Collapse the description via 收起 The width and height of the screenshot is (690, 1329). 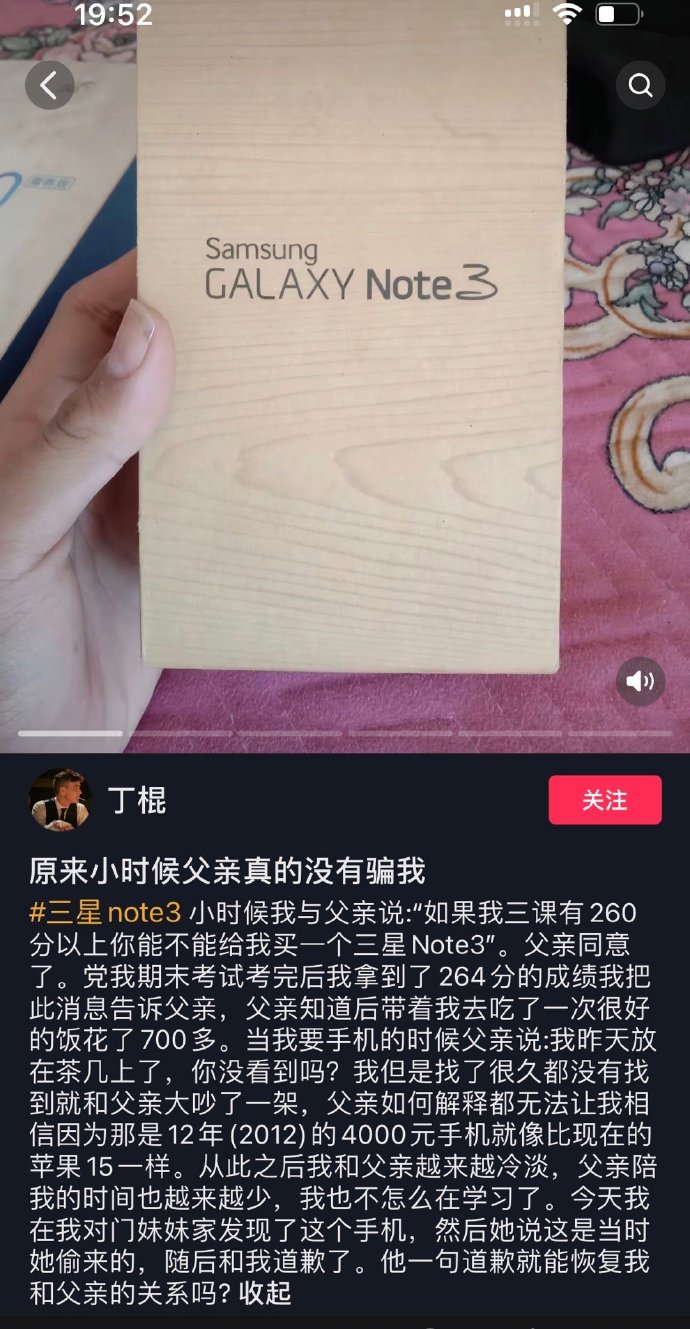[265, 1292]
